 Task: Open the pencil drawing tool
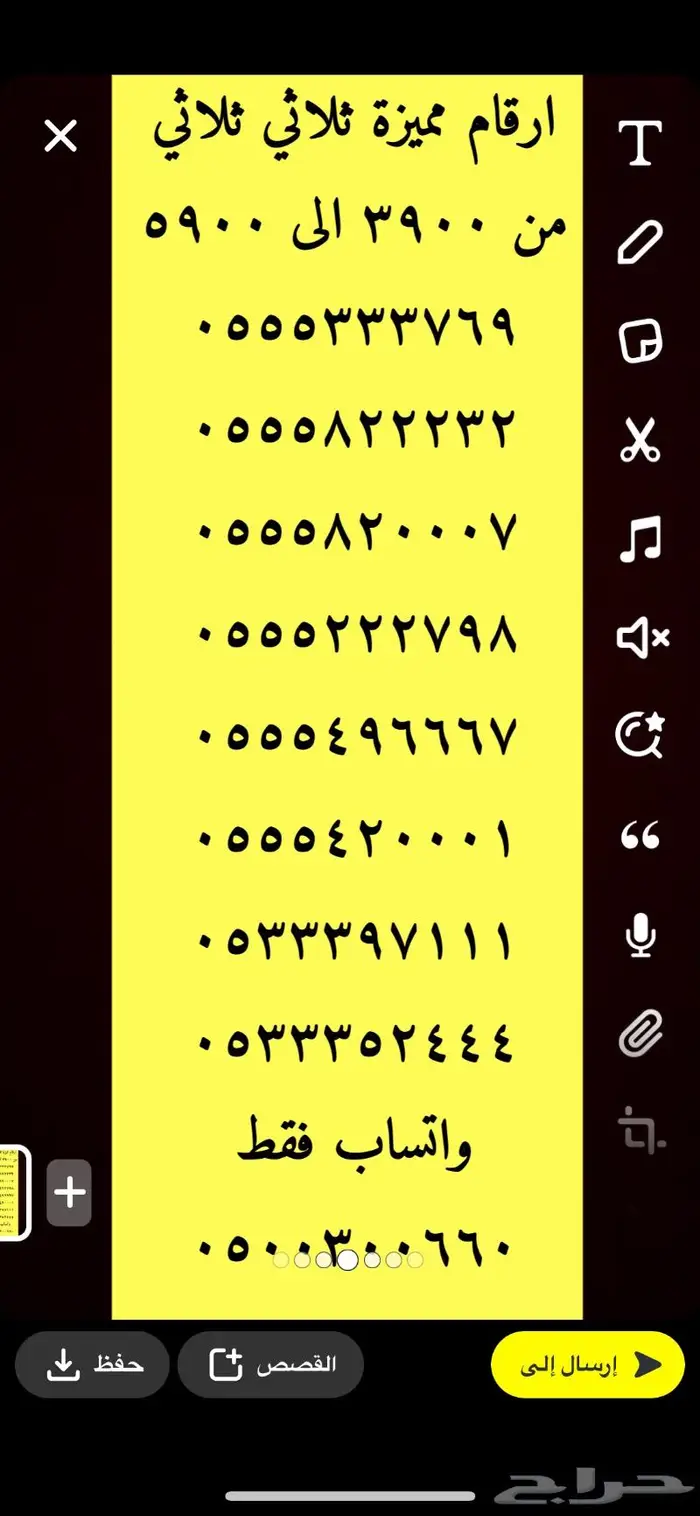pos(640,242)
